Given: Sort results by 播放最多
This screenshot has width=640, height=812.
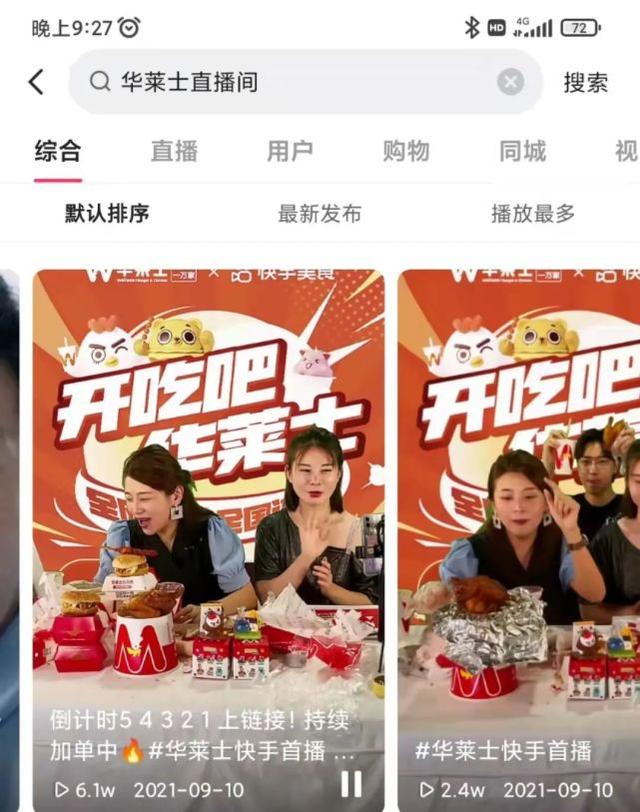Looking at the screenshot, I should [x=533, y=213].
